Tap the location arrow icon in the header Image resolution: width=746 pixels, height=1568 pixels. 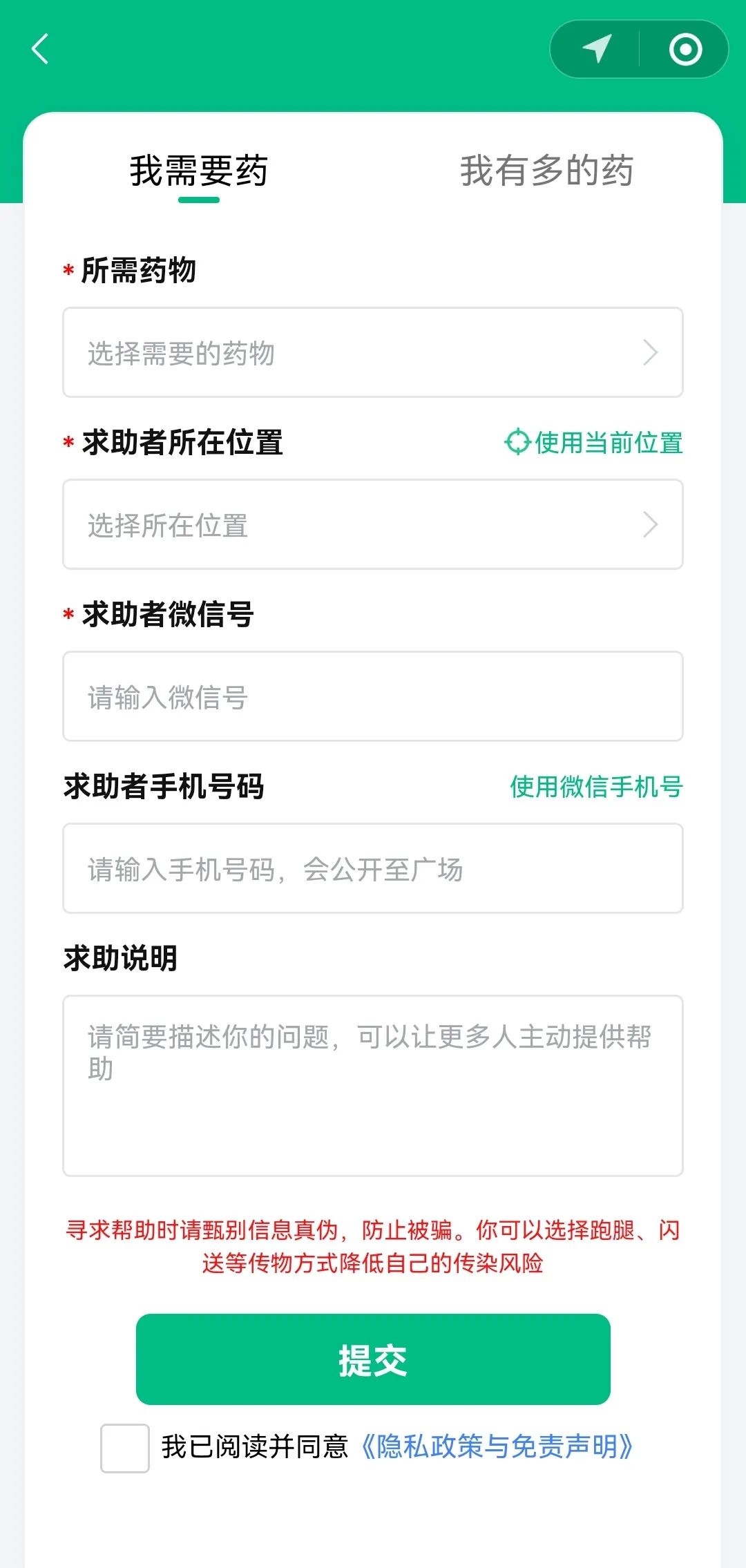[597, 49]
